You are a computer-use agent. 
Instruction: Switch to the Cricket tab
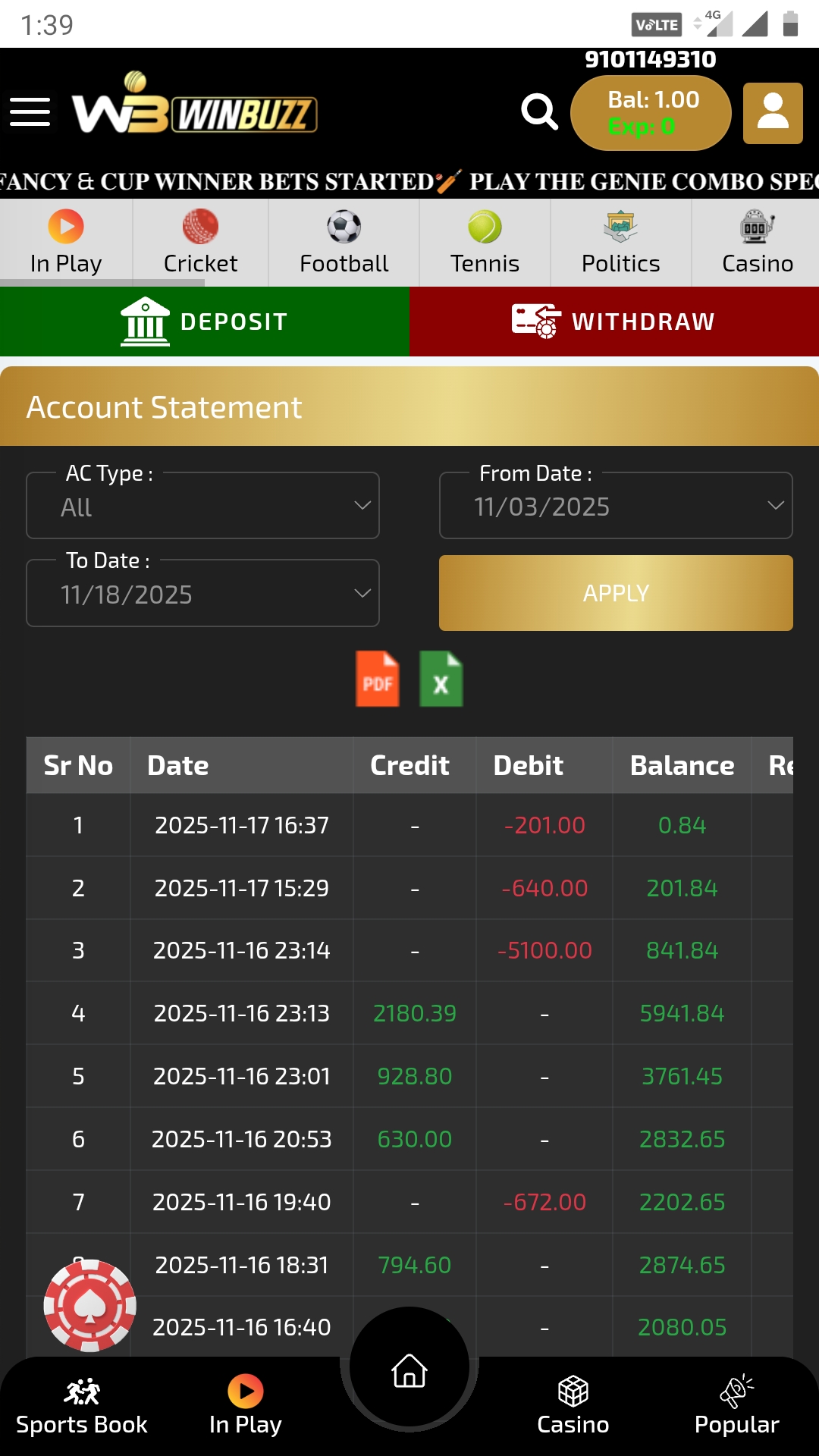click(200, 243)
